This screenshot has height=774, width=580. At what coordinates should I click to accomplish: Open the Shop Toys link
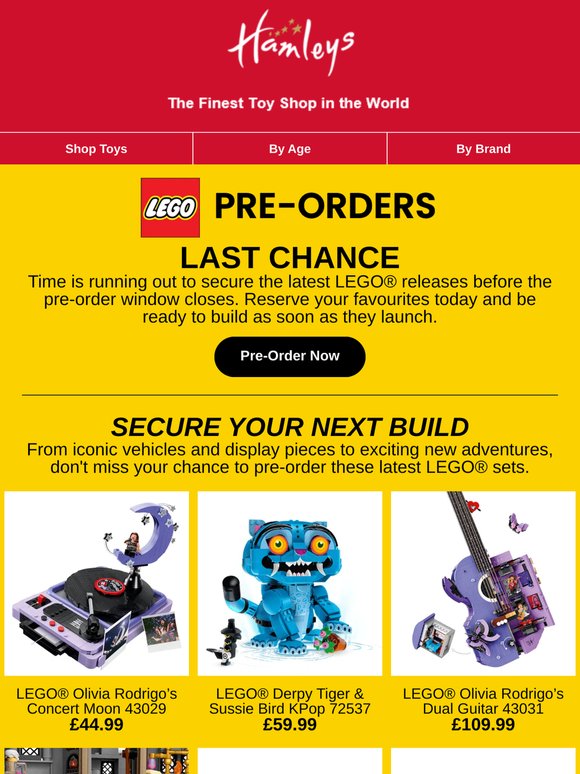click(x=96, y=149)
